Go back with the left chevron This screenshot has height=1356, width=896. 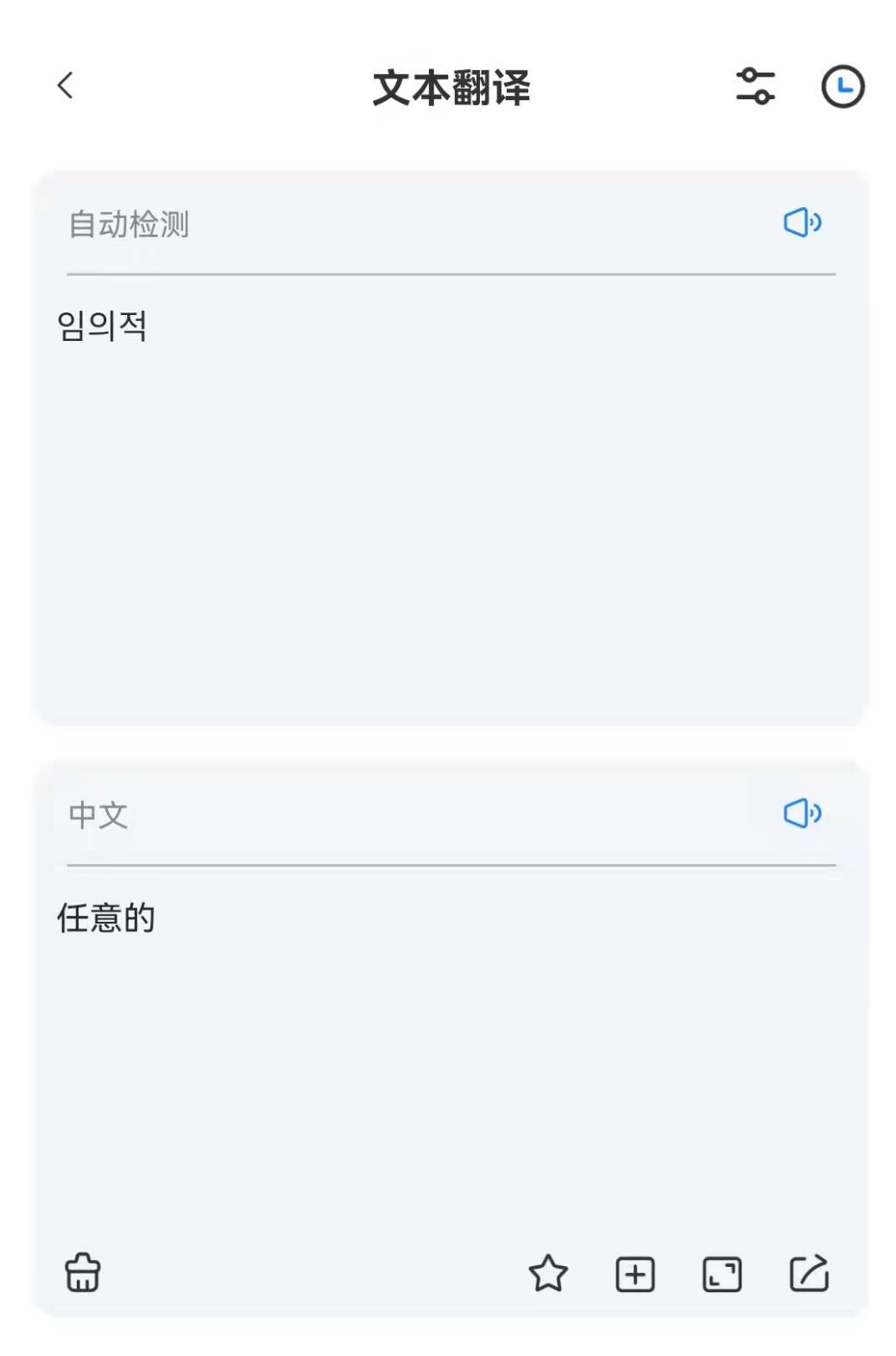click(x=65, y=86)
